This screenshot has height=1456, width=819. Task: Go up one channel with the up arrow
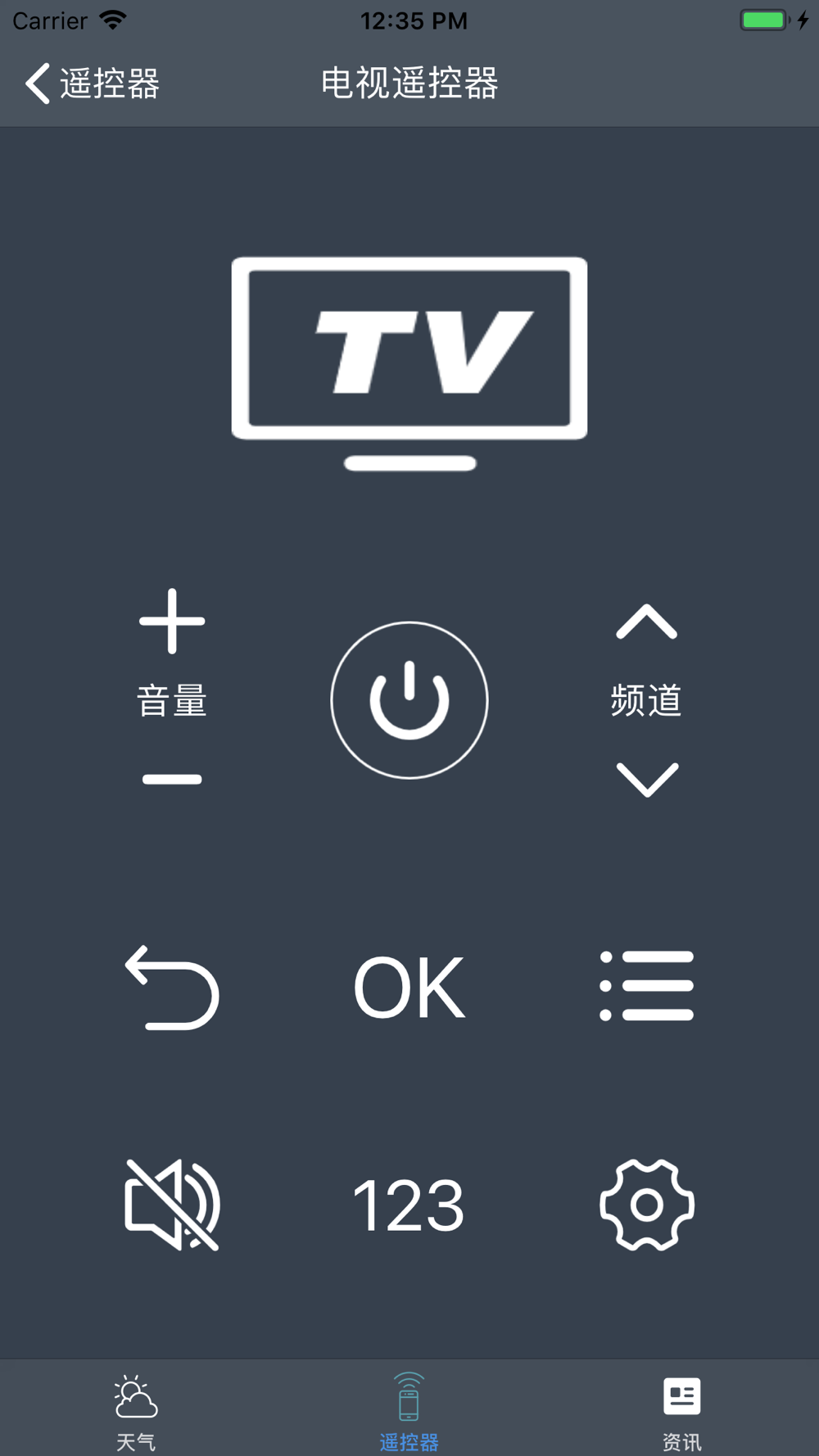click(x=647, y=622)
